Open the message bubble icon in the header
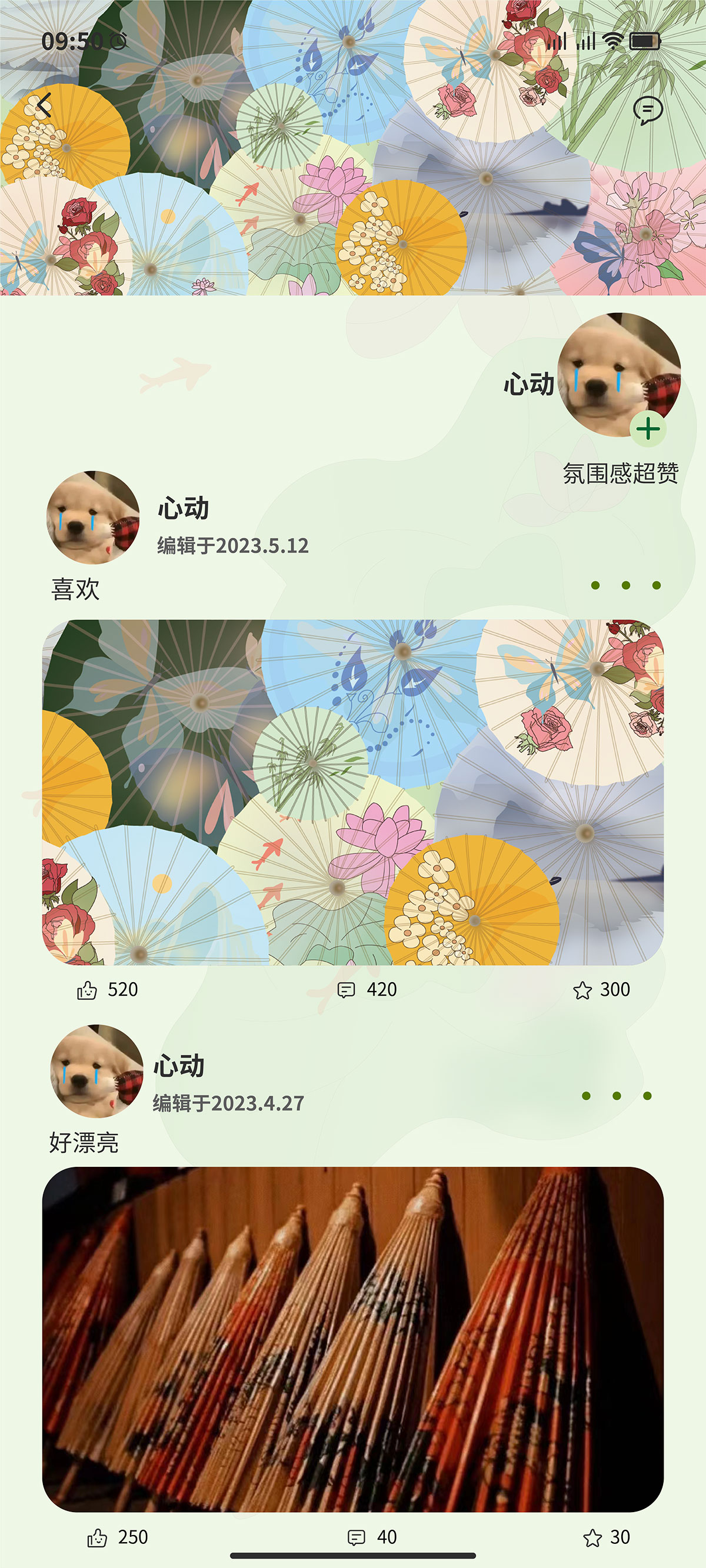 click(x=648, y=111)
